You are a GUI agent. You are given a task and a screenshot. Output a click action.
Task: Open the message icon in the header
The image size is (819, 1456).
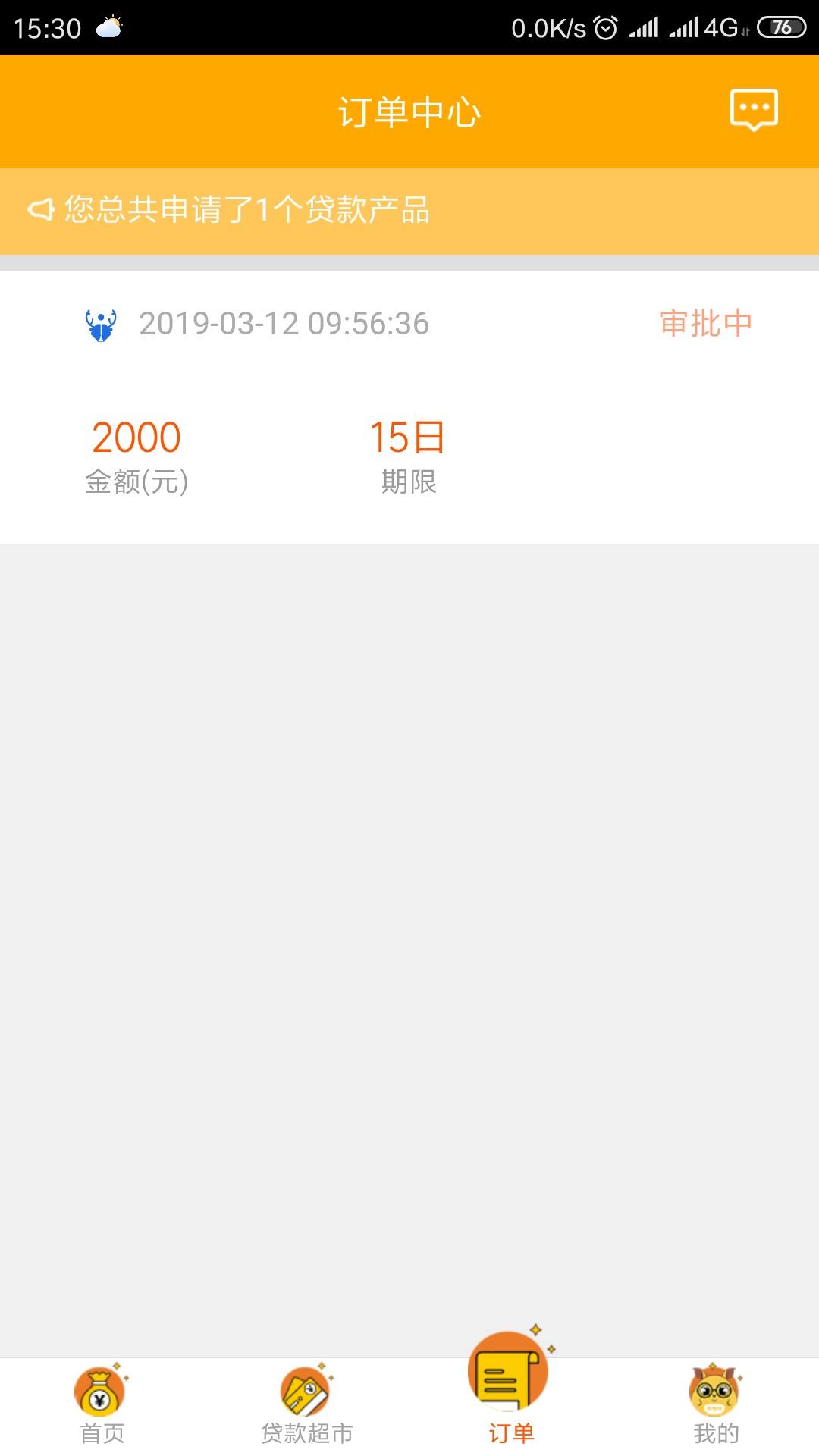[754, 110]
